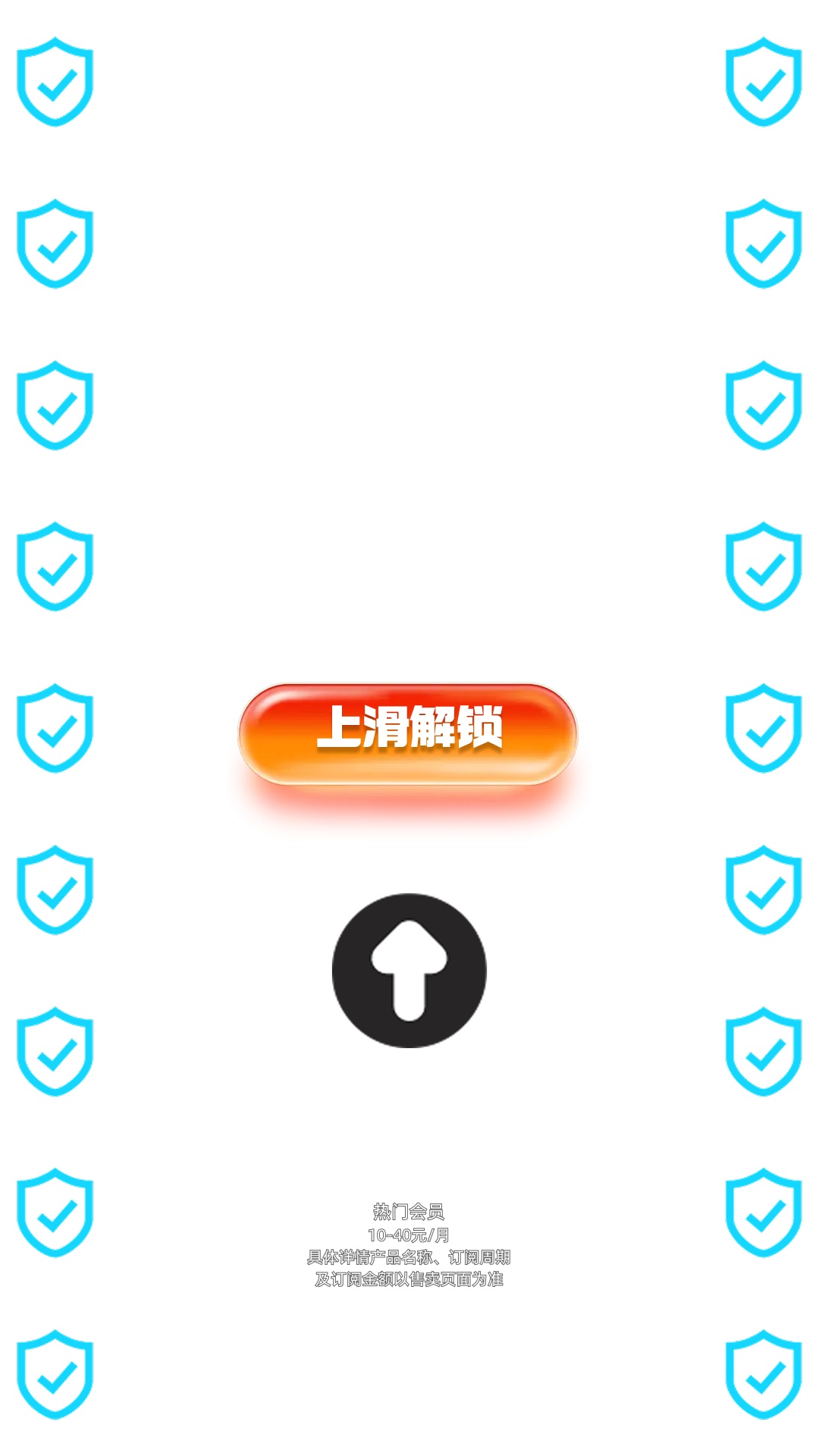Tap the 上滑解锁 unlock button
Image resolution: width=819 pixels, height=1456 pixels.
point(408,733)
